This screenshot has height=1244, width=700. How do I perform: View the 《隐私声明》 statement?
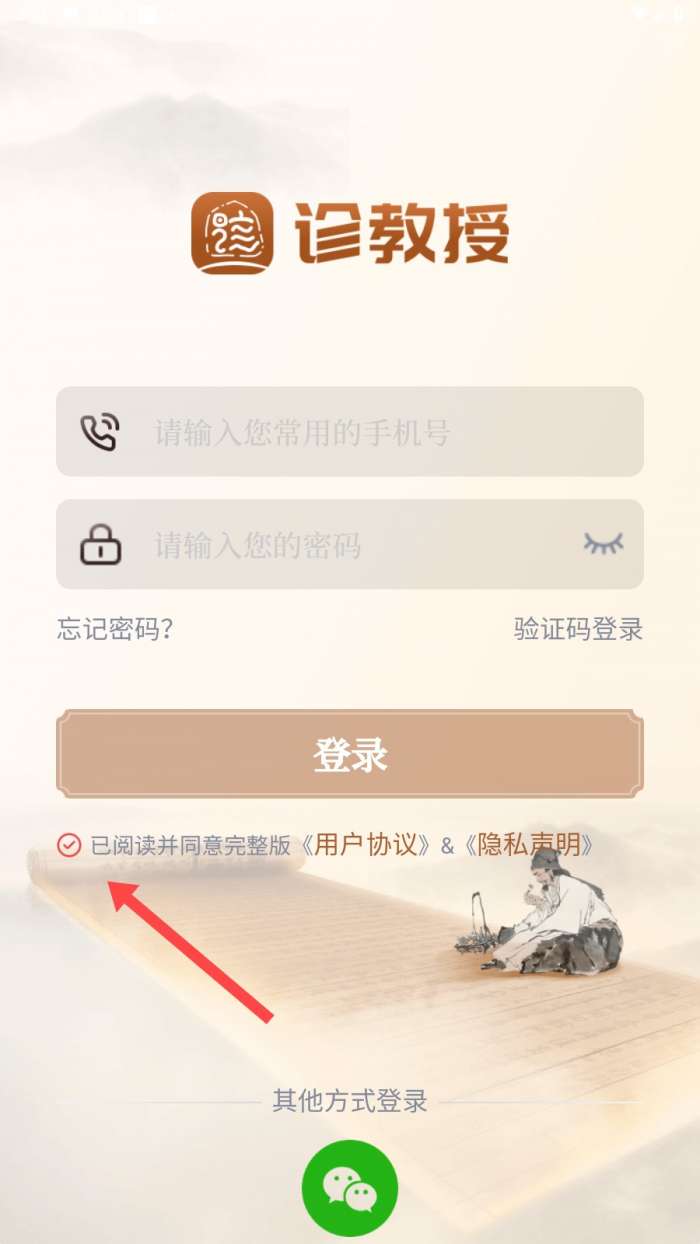click(530, 846)
